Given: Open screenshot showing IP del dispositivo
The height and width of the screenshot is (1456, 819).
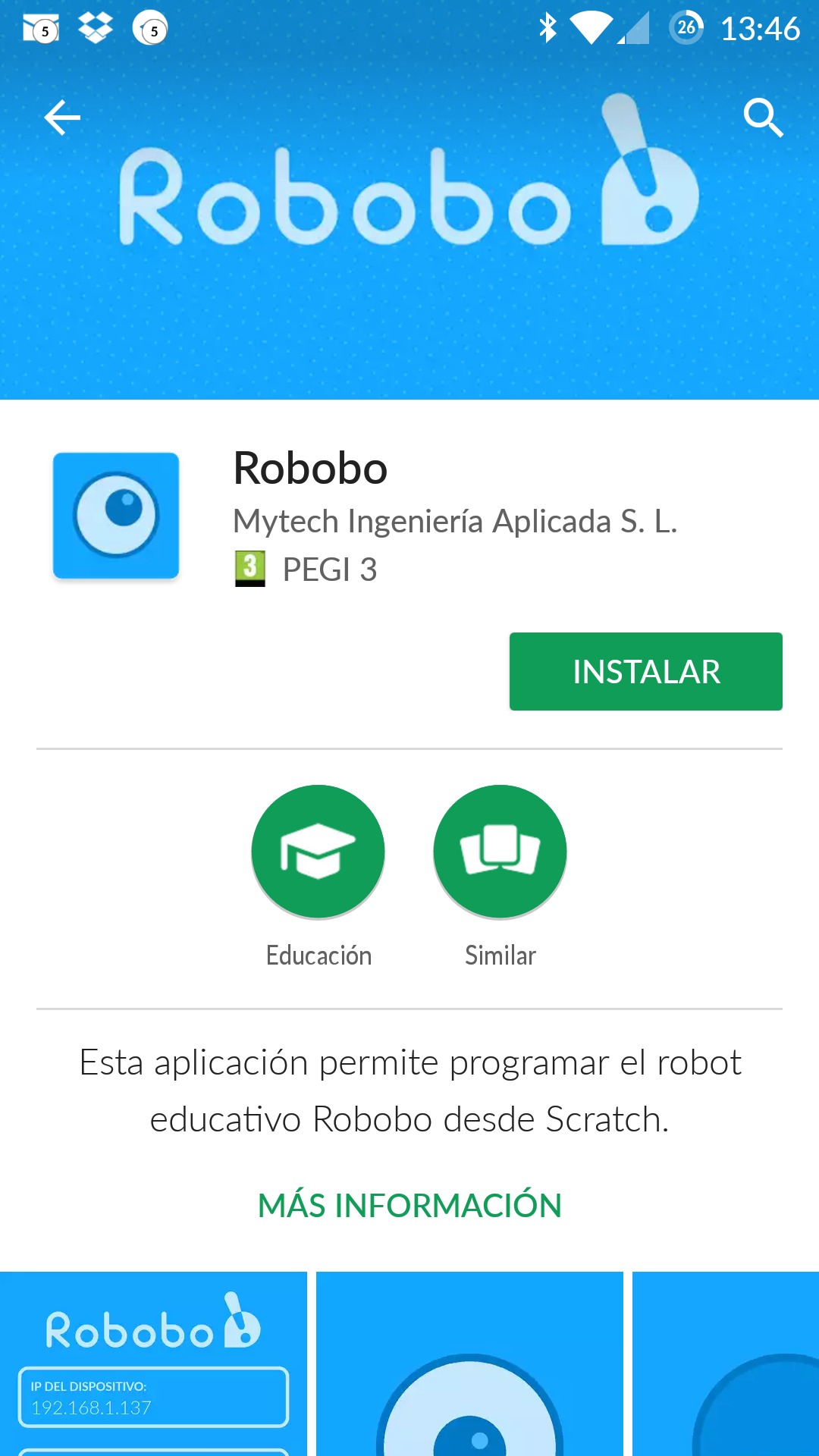Looking at the screenshot, I should coord(153,1363).
